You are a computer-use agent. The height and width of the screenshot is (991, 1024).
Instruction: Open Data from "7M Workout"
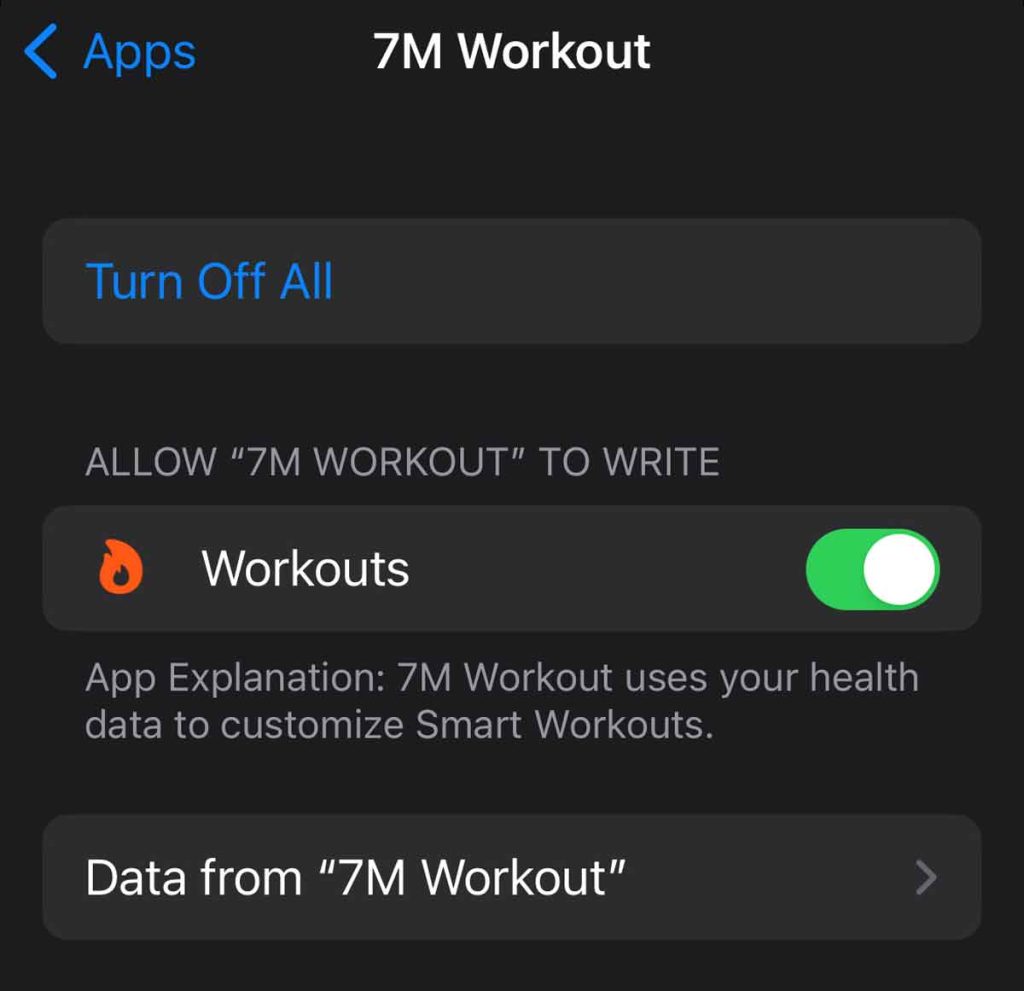510,877
